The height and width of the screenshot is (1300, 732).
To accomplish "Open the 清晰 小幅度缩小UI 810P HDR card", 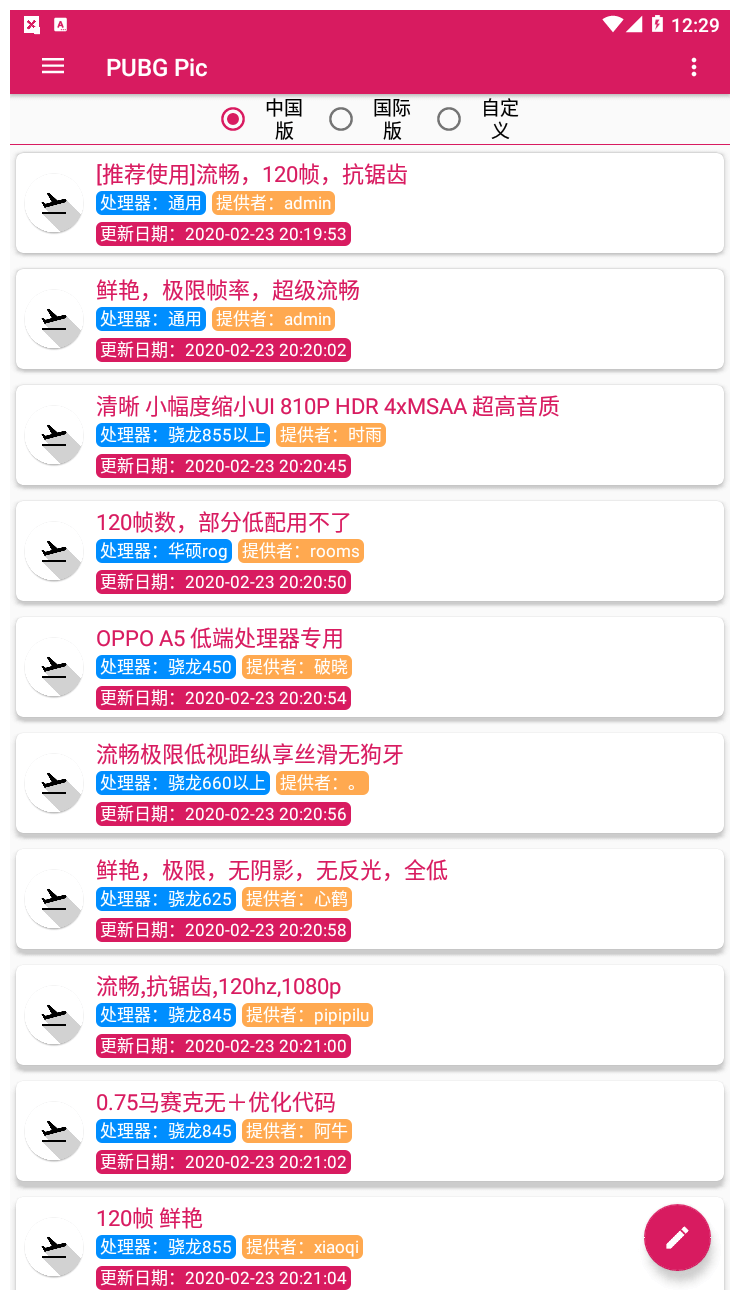I will click(370, 435).
